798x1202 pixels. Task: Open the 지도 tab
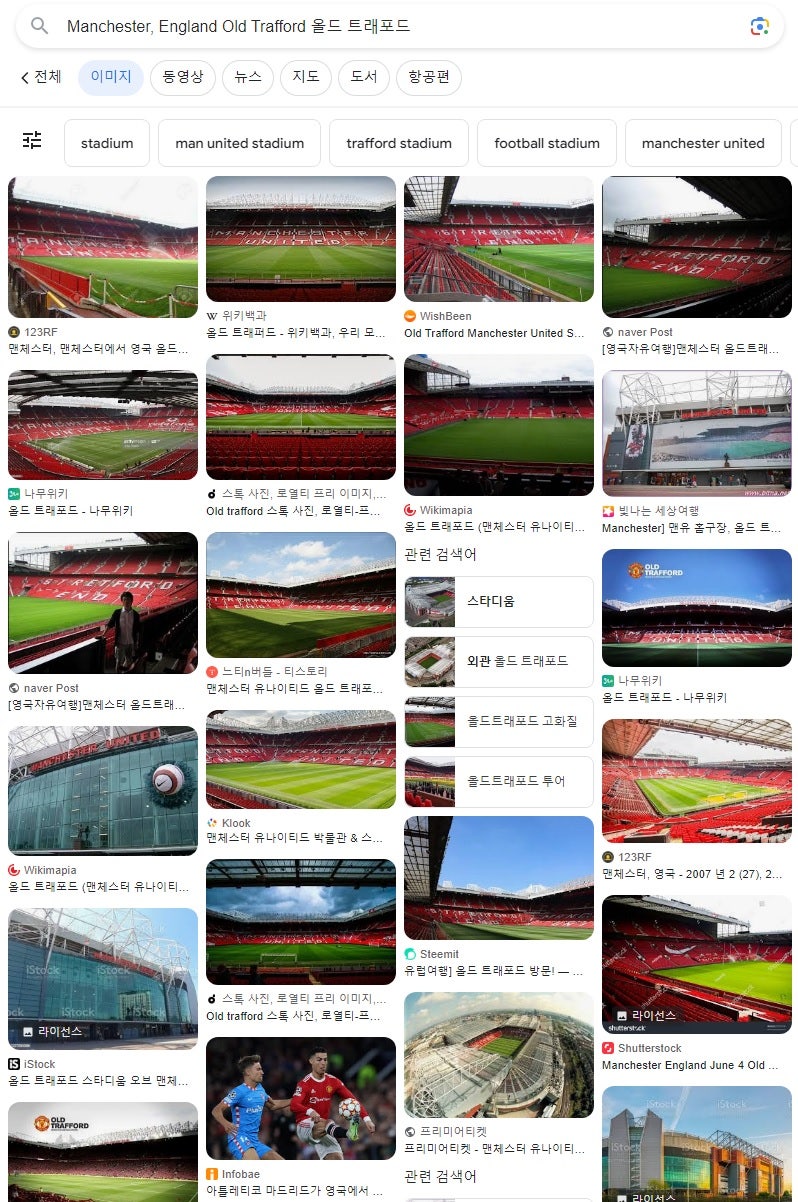pos(305,77)
